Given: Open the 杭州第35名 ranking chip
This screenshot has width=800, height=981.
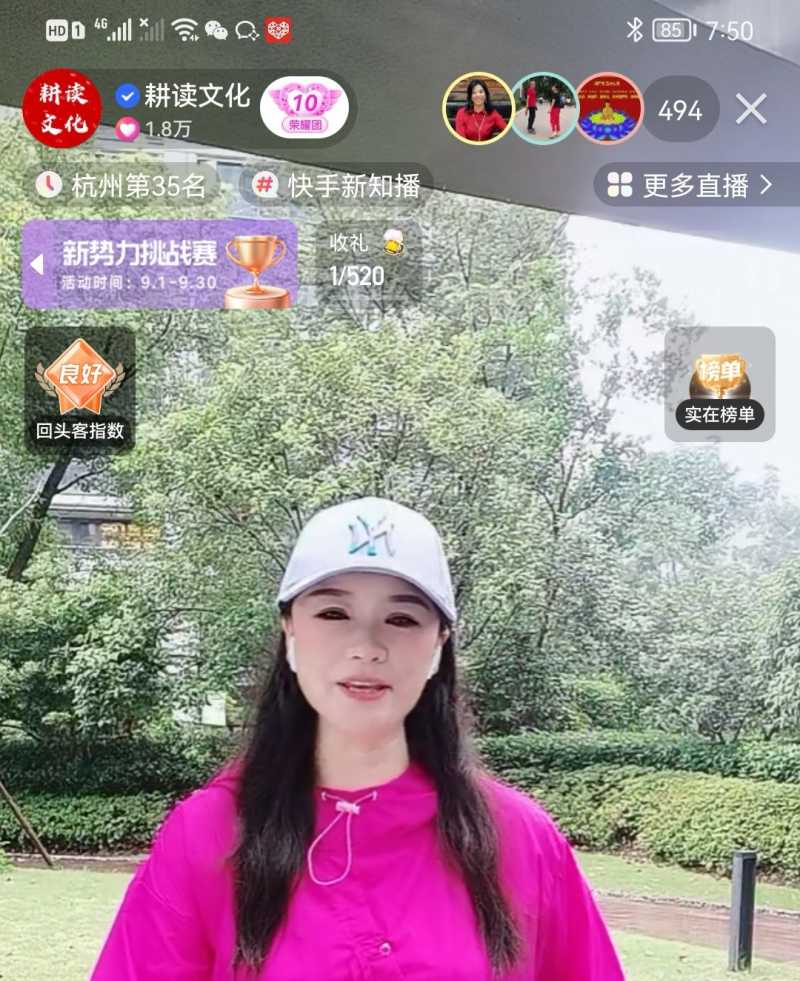Looking at the screenshot, I should [x=124, y=185].
